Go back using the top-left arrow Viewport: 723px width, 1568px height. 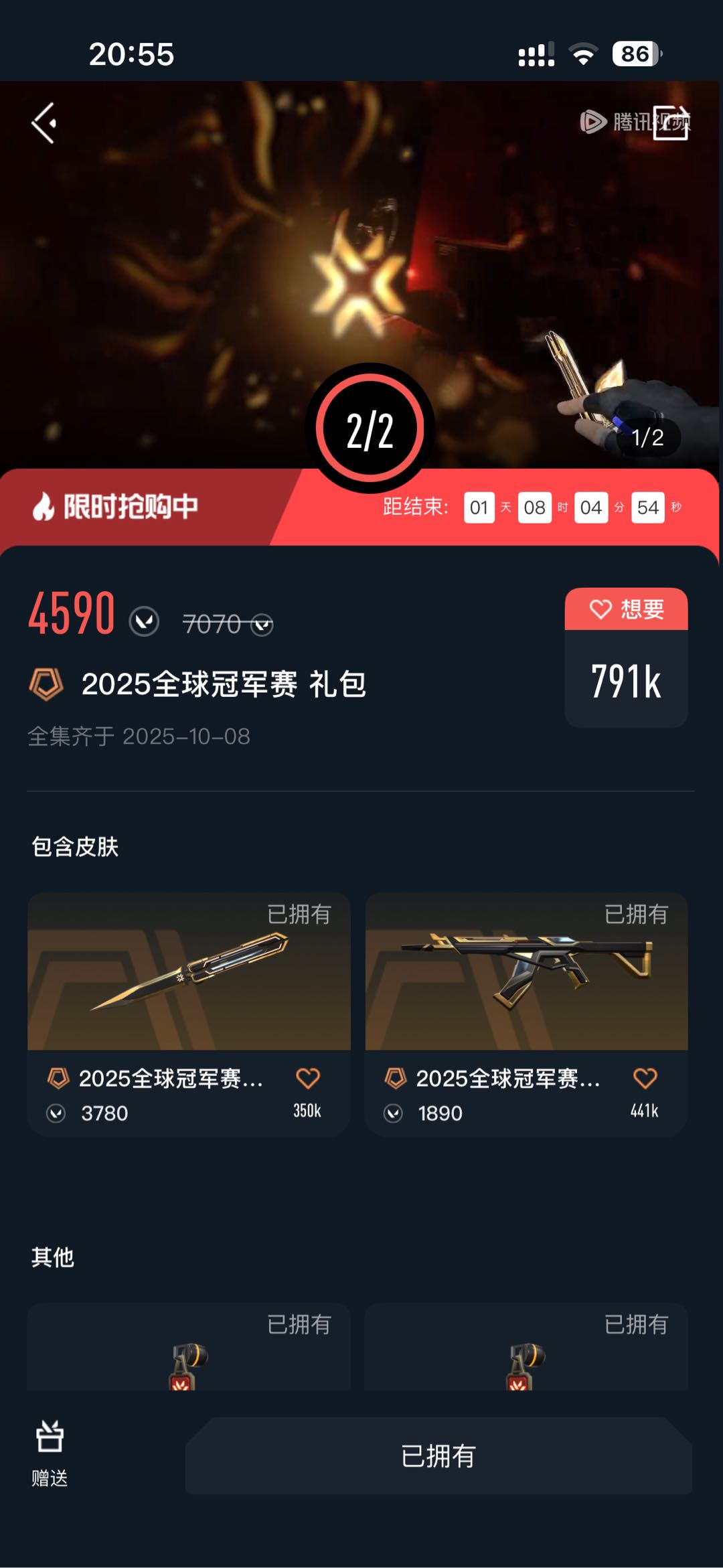click(44, 123)
